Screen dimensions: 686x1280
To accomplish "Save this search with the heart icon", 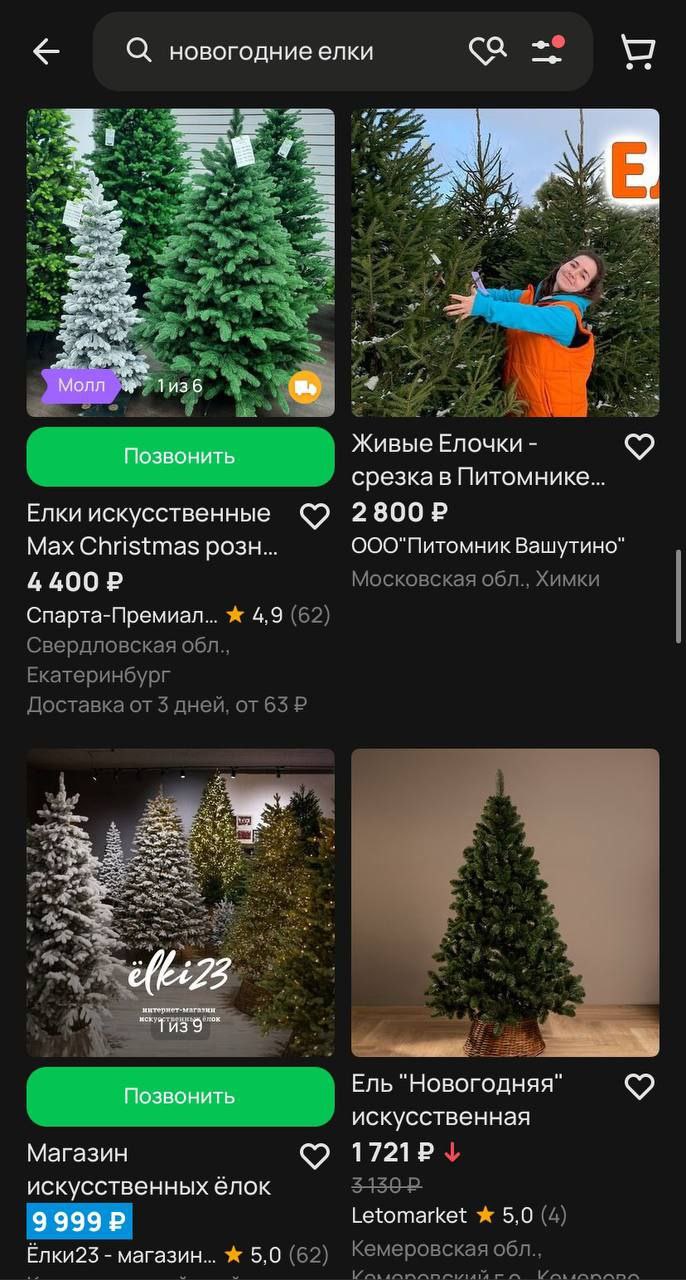I will (x=487, y=51).
